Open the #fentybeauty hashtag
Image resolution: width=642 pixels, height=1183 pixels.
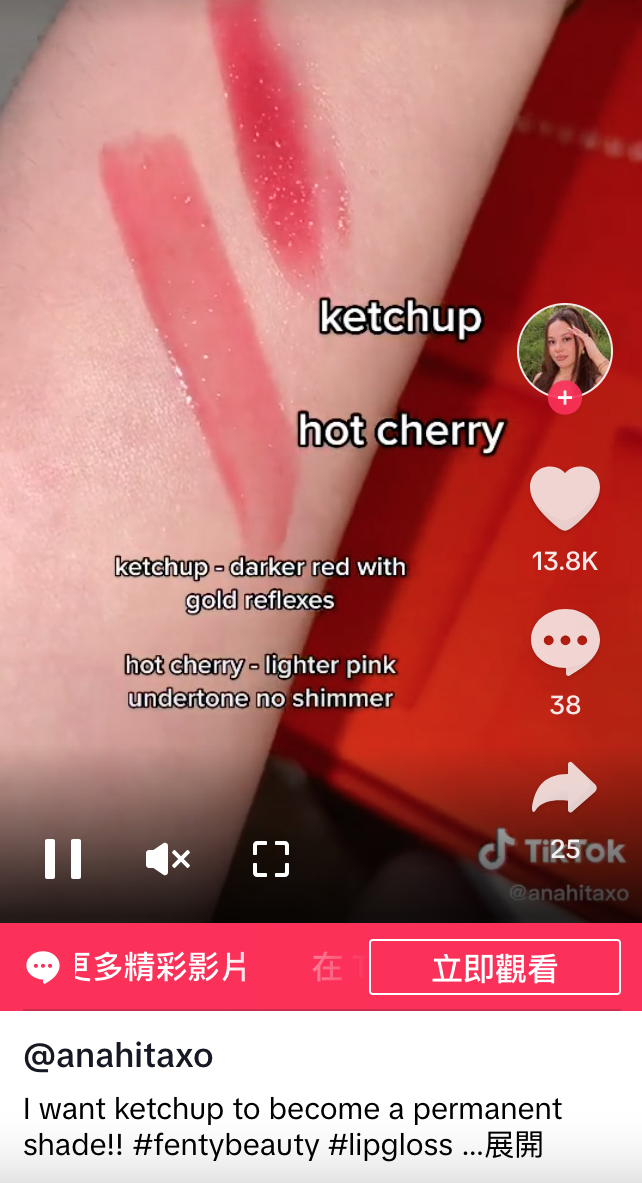pyautogui.click(x=226, y=1145)
